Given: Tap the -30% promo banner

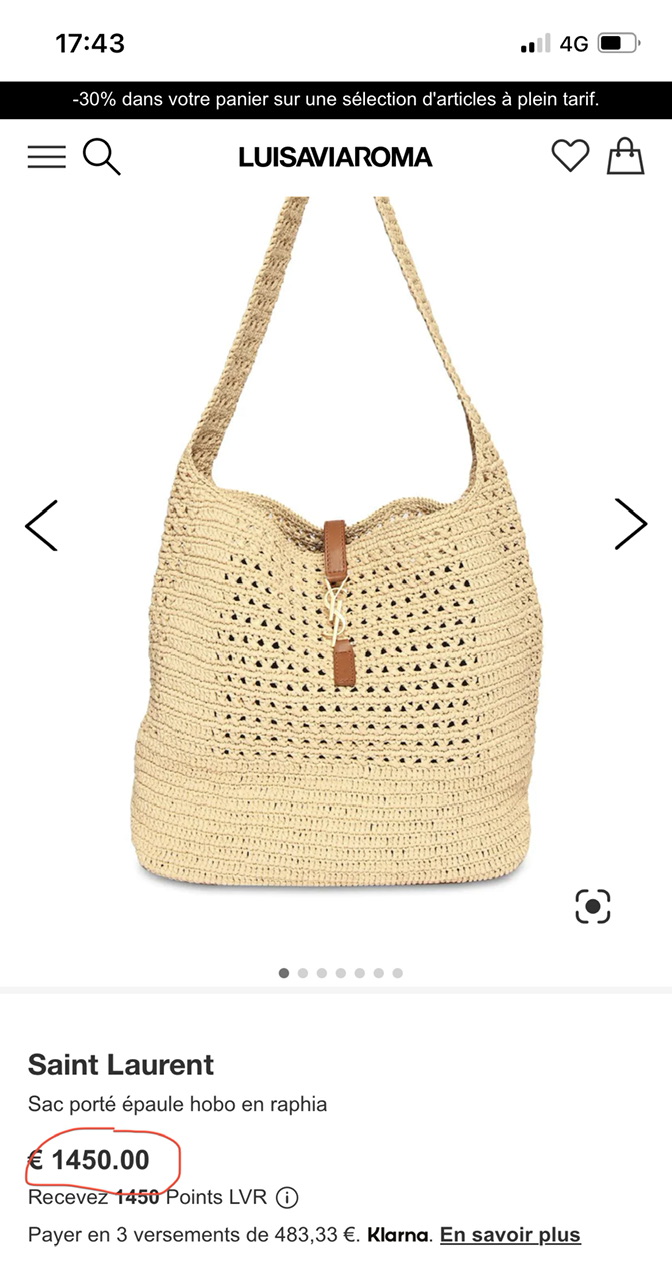Looking at the screenshot, I should 336,100.
